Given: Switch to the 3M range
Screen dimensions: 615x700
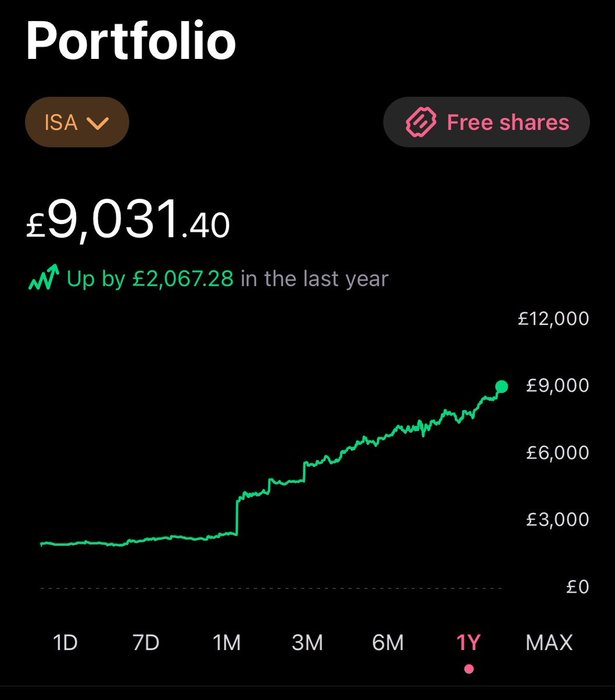Looking at the screenshot, I should click(x=307, y=642).
